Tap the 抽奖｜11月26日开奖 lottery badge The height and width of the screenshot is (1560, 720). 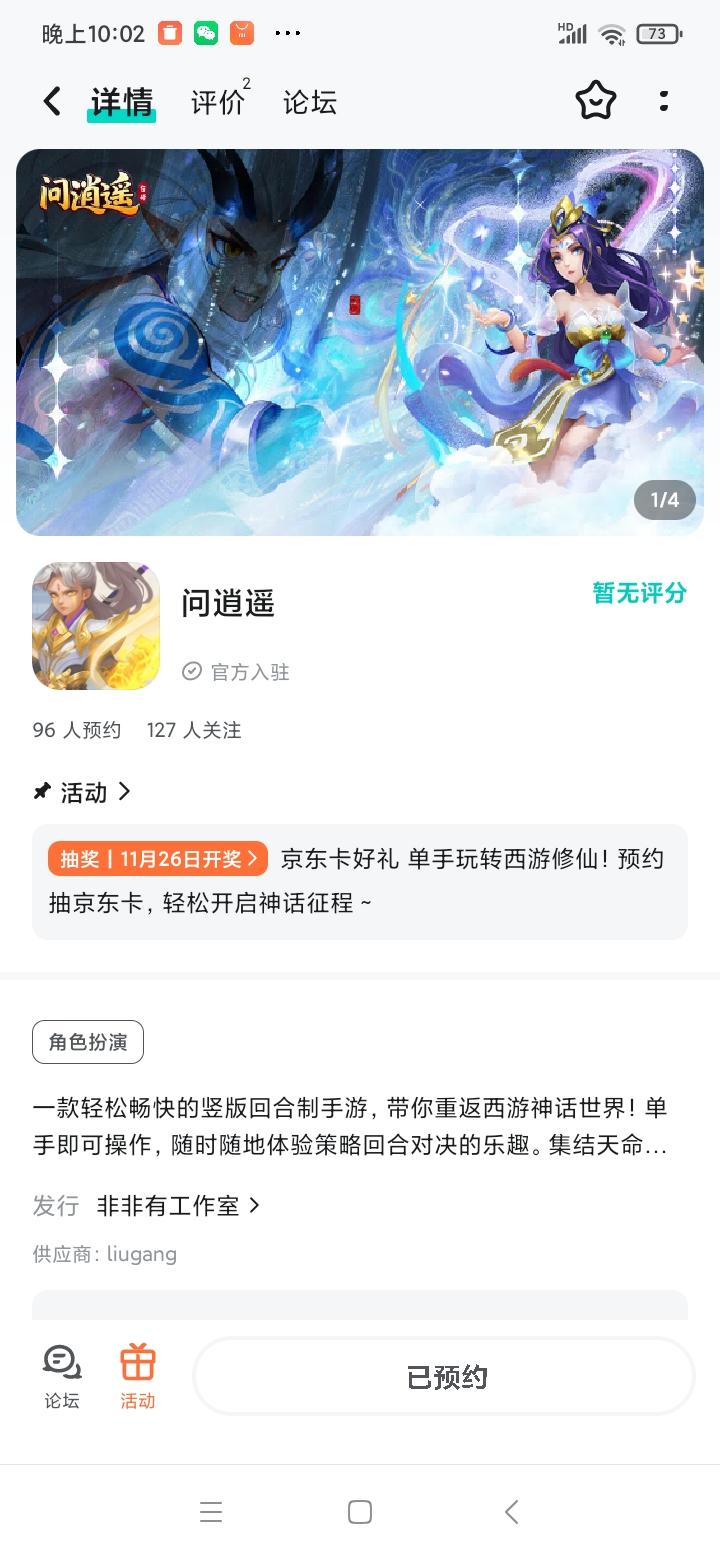click(x=156, y=858)
